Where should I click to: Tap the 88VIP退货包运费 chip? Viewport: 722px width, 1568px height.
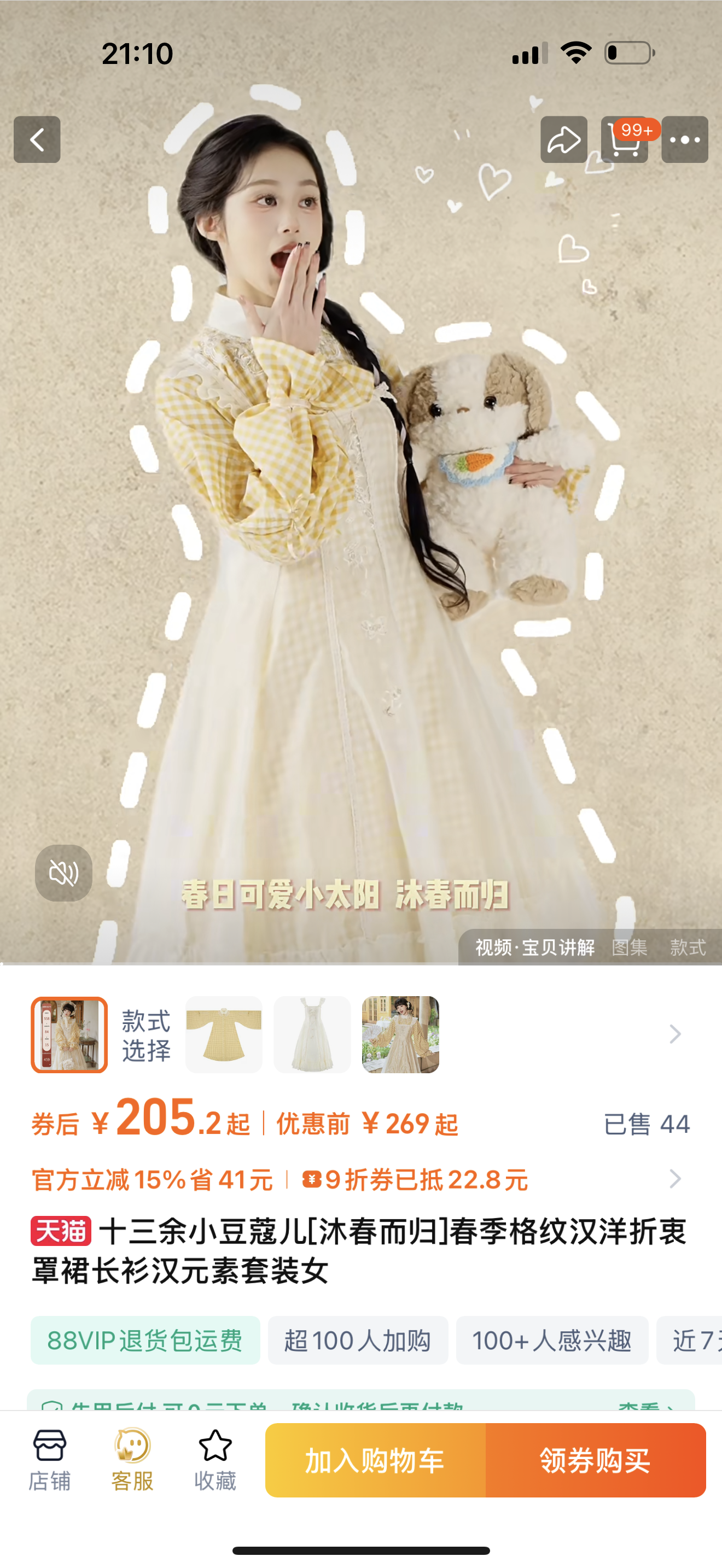tap(145, 1339)
